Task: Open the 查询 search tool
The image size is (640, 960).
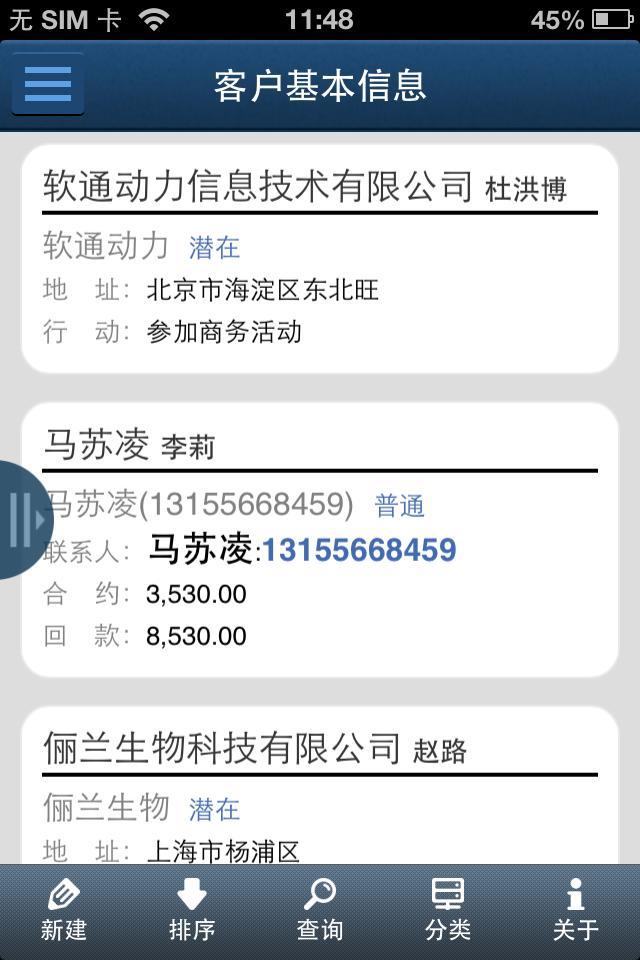Action: (320, 911)
